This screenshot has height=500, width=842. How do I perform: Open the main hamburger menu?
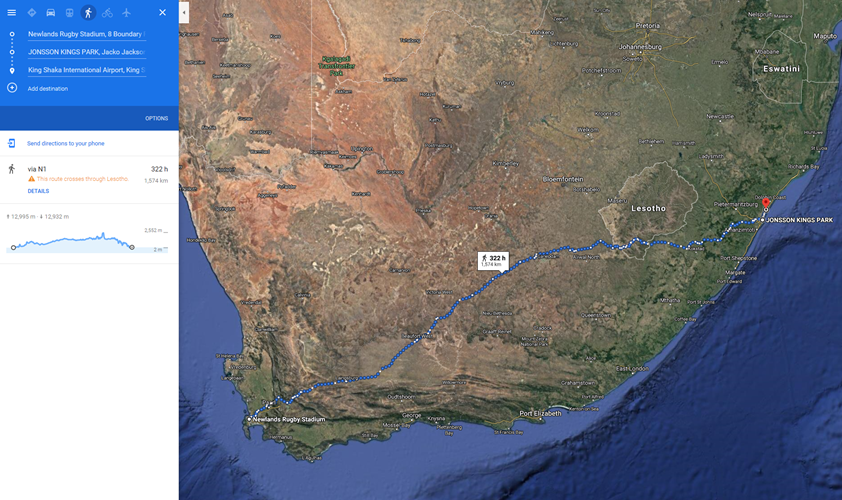(12, 13)
